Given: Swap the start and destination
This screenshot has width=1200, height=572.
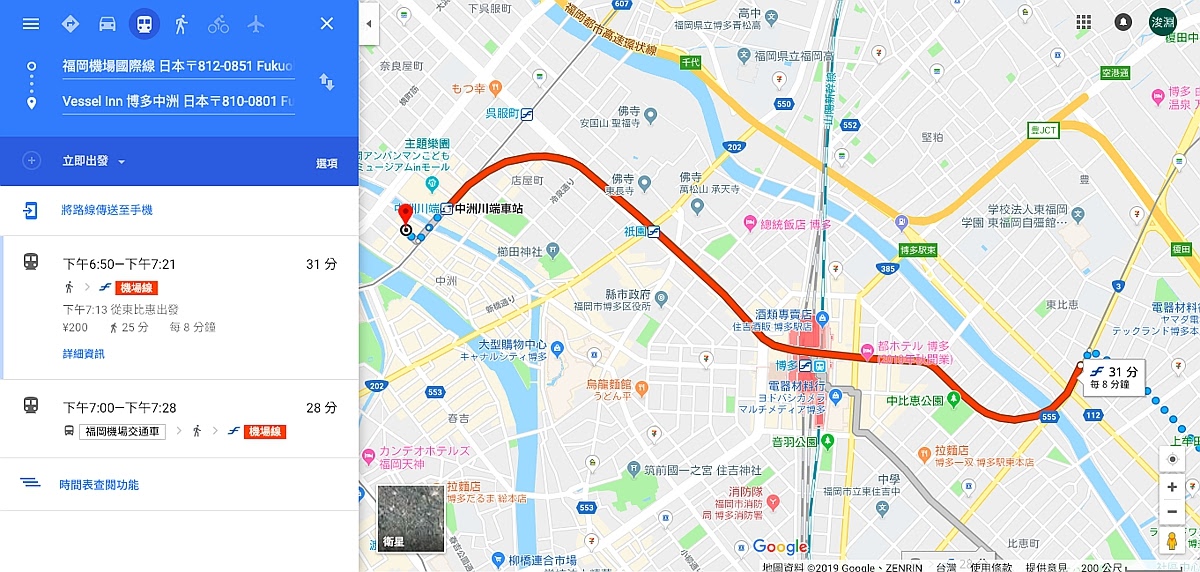Looking at the screenshot, I should (327, 82).
